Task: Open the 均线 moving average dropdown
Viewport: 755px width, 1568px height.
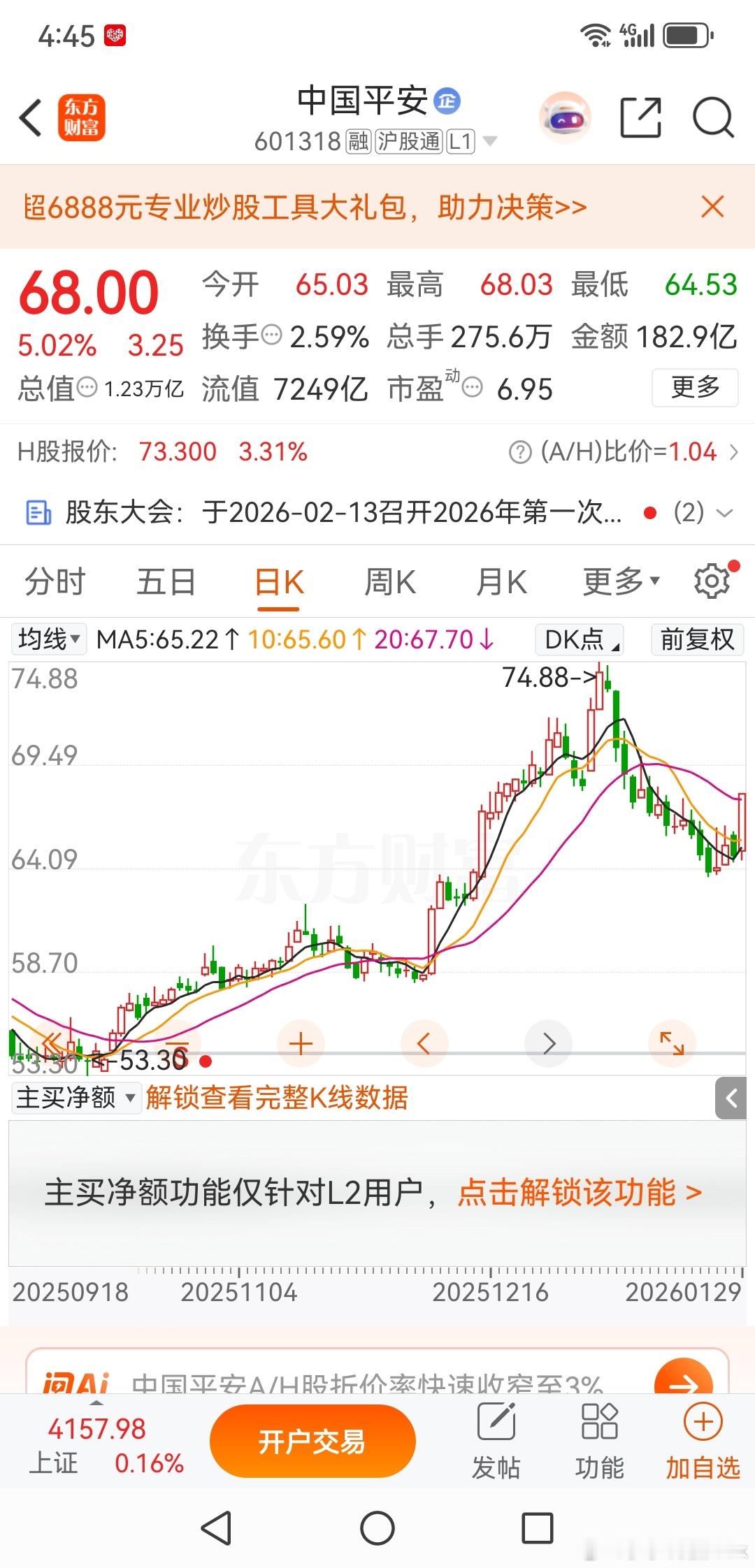Action: pyautogui.click(x=48, y=639)
